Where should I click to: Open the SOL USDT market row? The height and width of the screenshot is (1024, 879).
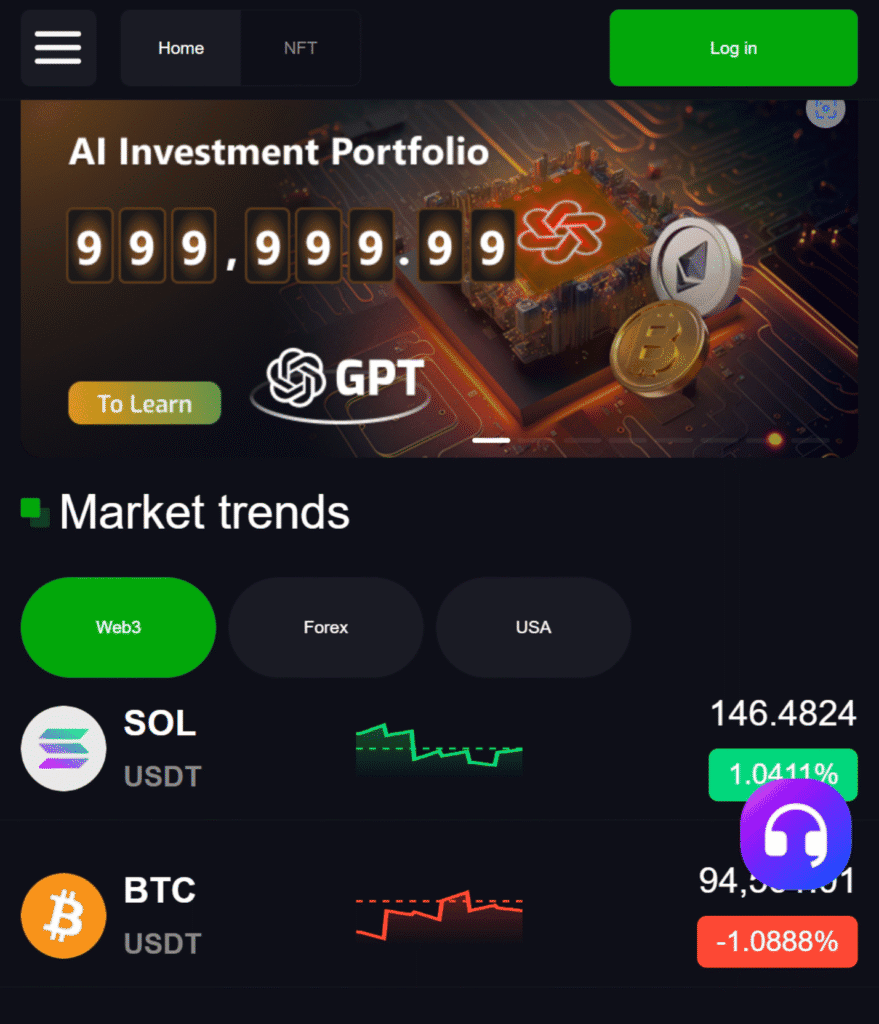coord(300,748)
